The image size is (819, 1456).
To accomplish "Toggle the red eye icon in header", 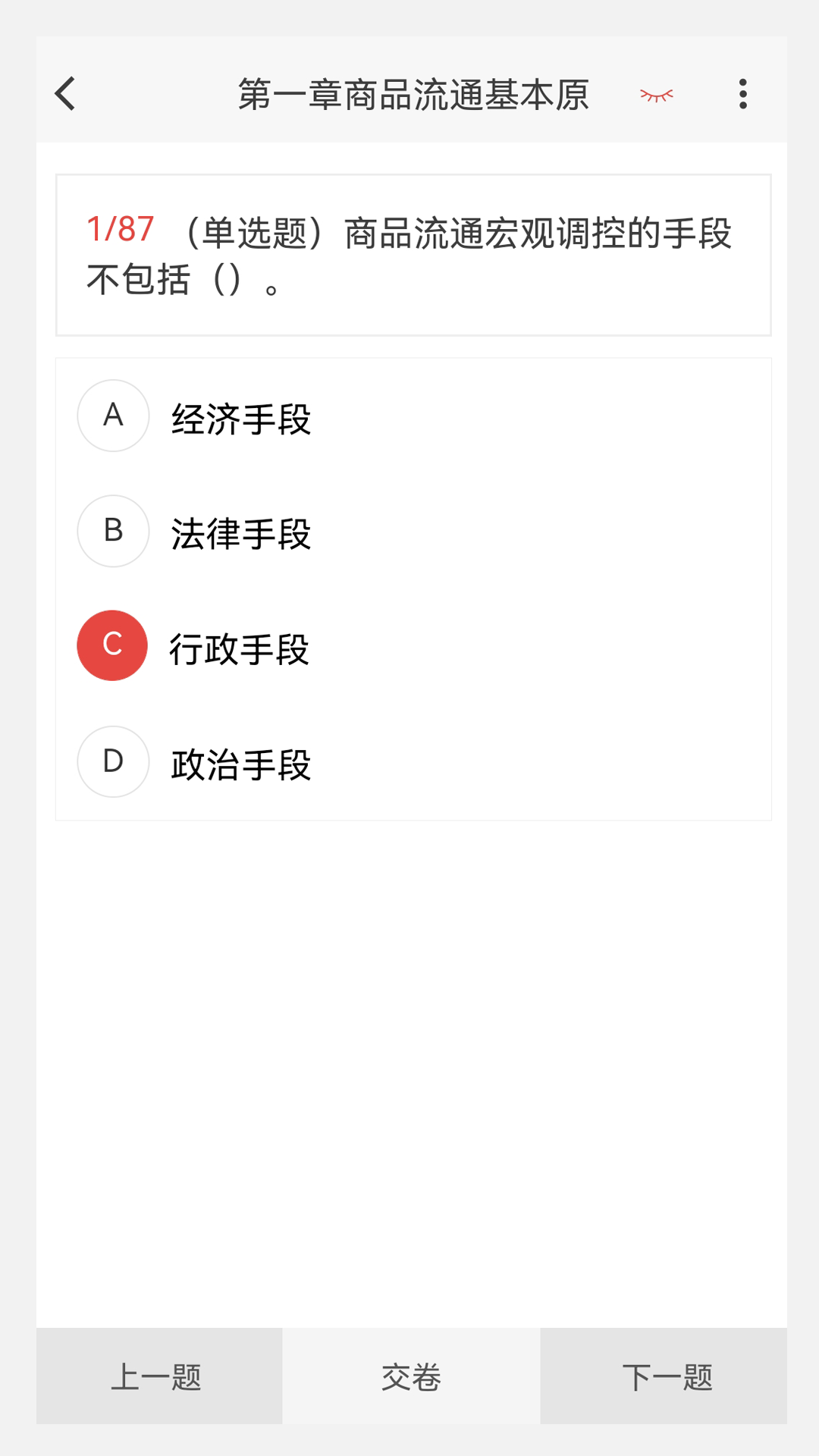I will coord(656,95).
